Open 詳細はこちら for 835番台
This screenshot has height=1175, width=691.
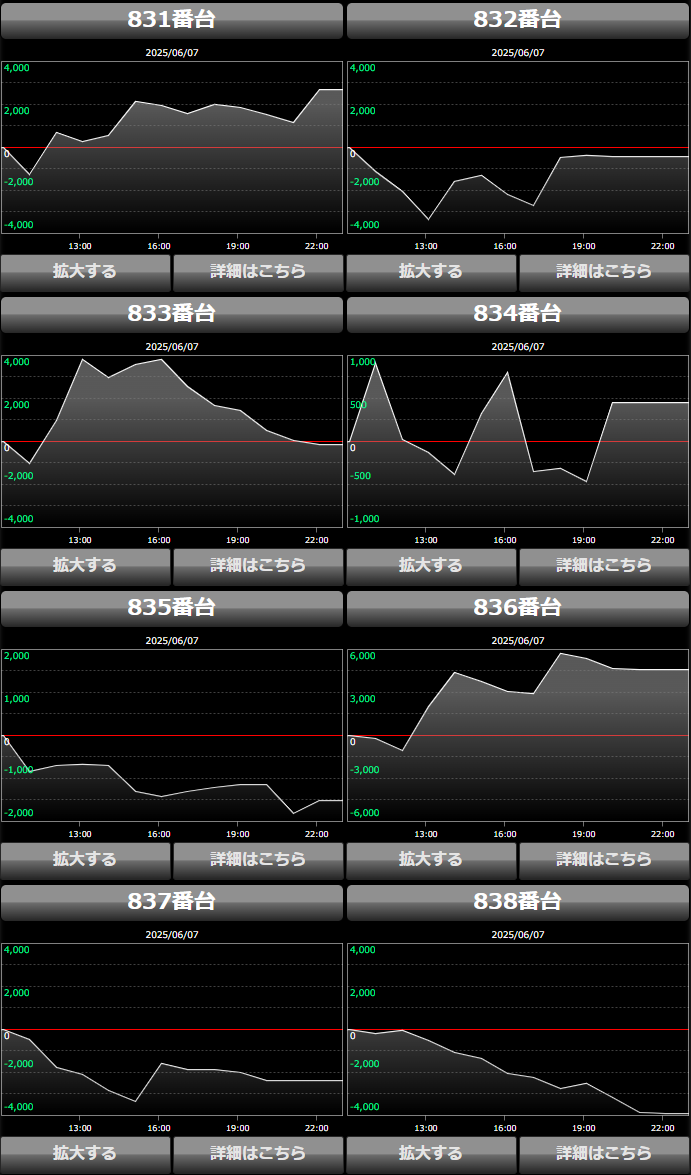click(x=258, y=859)
